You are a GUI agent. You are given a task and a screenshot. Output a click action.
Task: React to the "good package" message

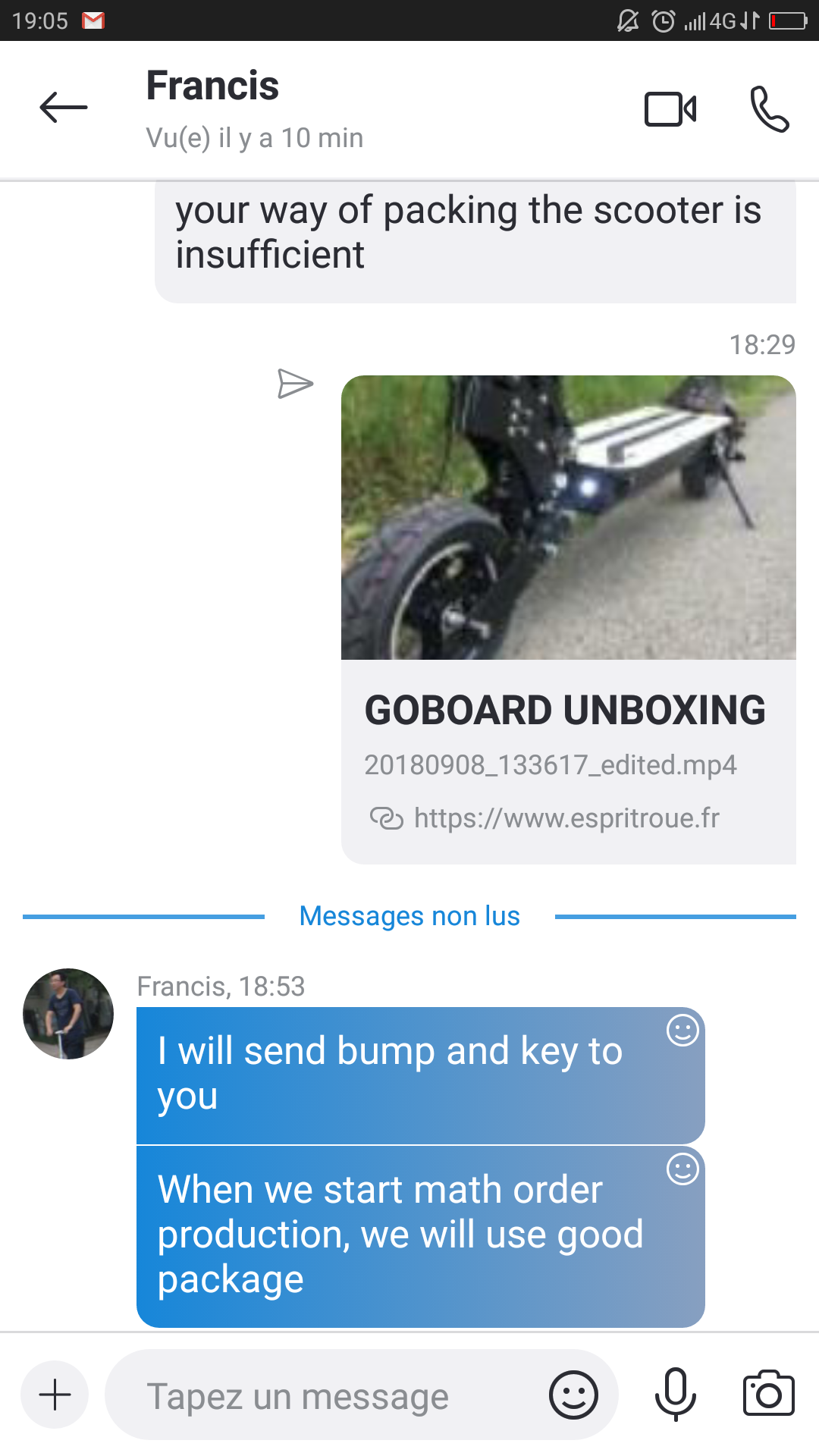coord(682,1169)
